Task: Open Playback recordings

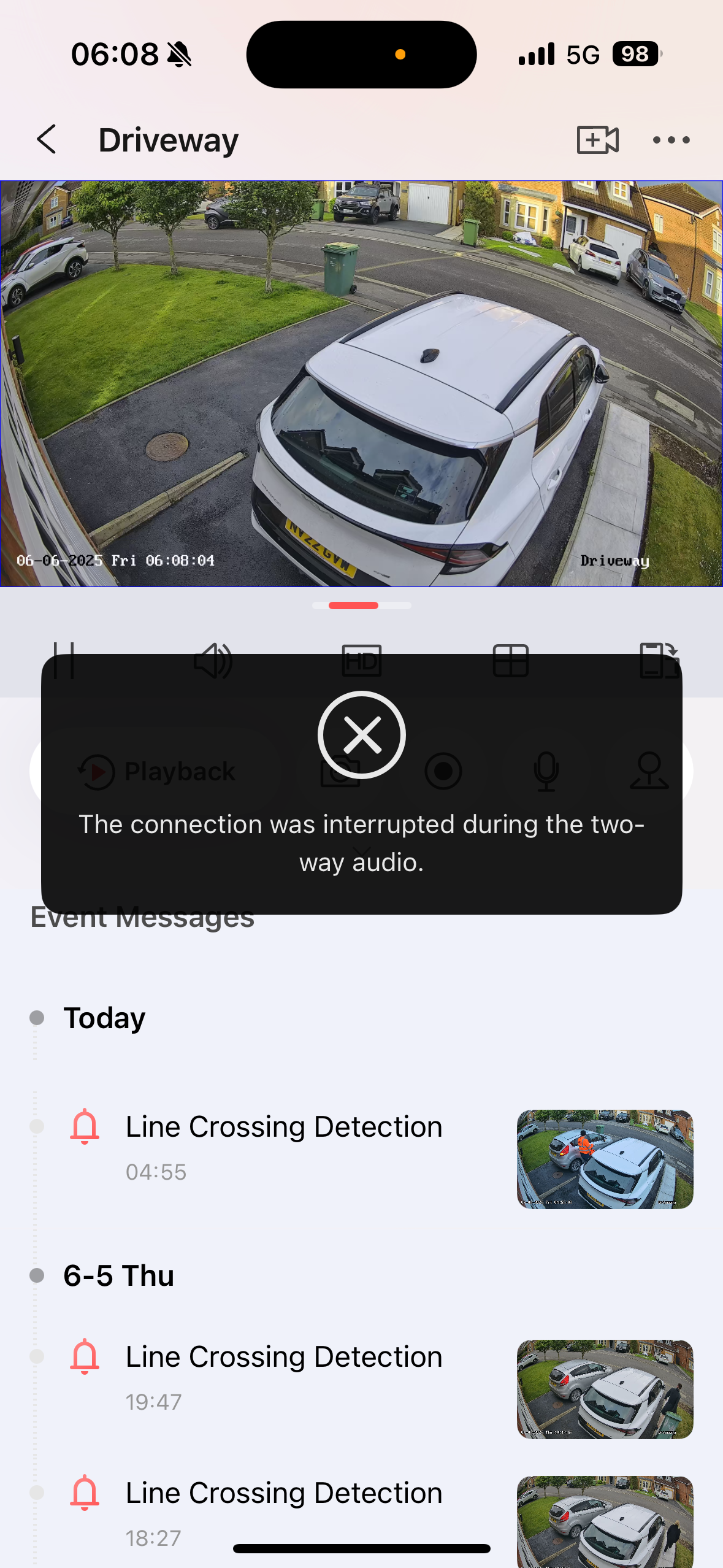Action: click(157, 771)
